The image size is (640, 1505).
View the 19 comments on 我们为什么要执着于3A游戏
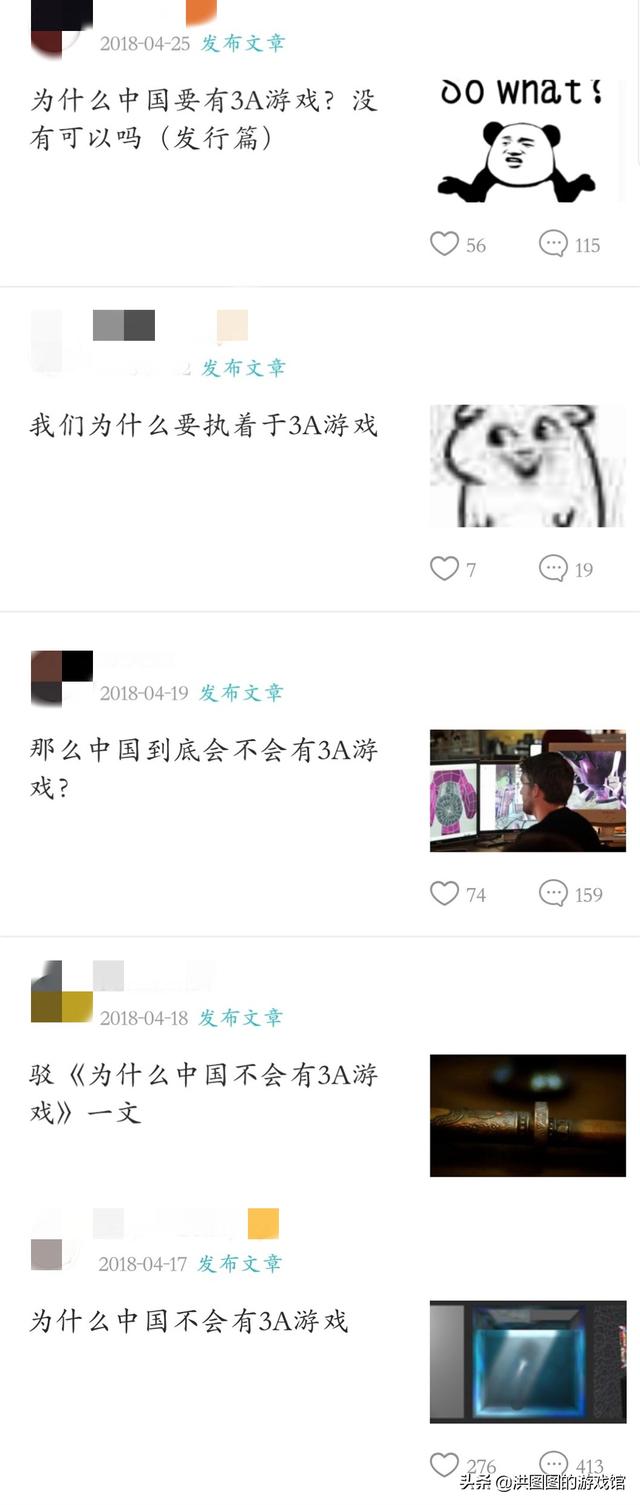point(553,569)
